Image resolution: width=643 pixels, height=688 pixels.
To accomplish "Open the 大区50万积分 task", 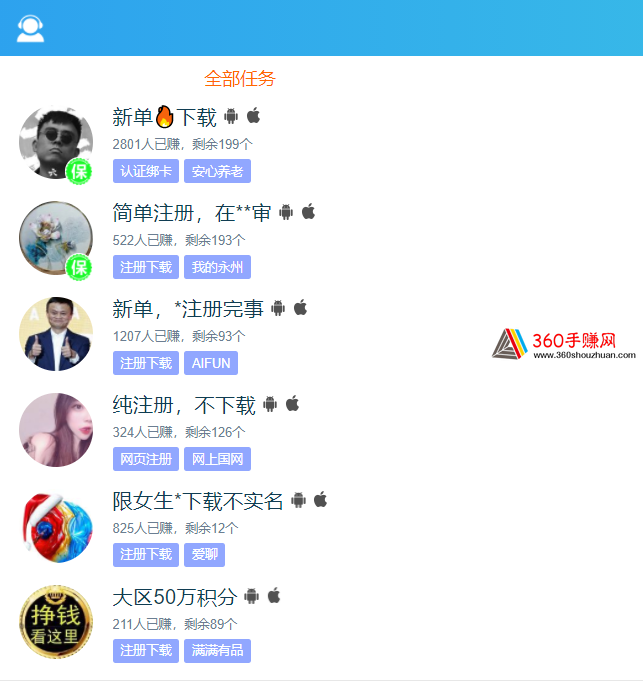I will pyautogui.click(x=174, y=597).
